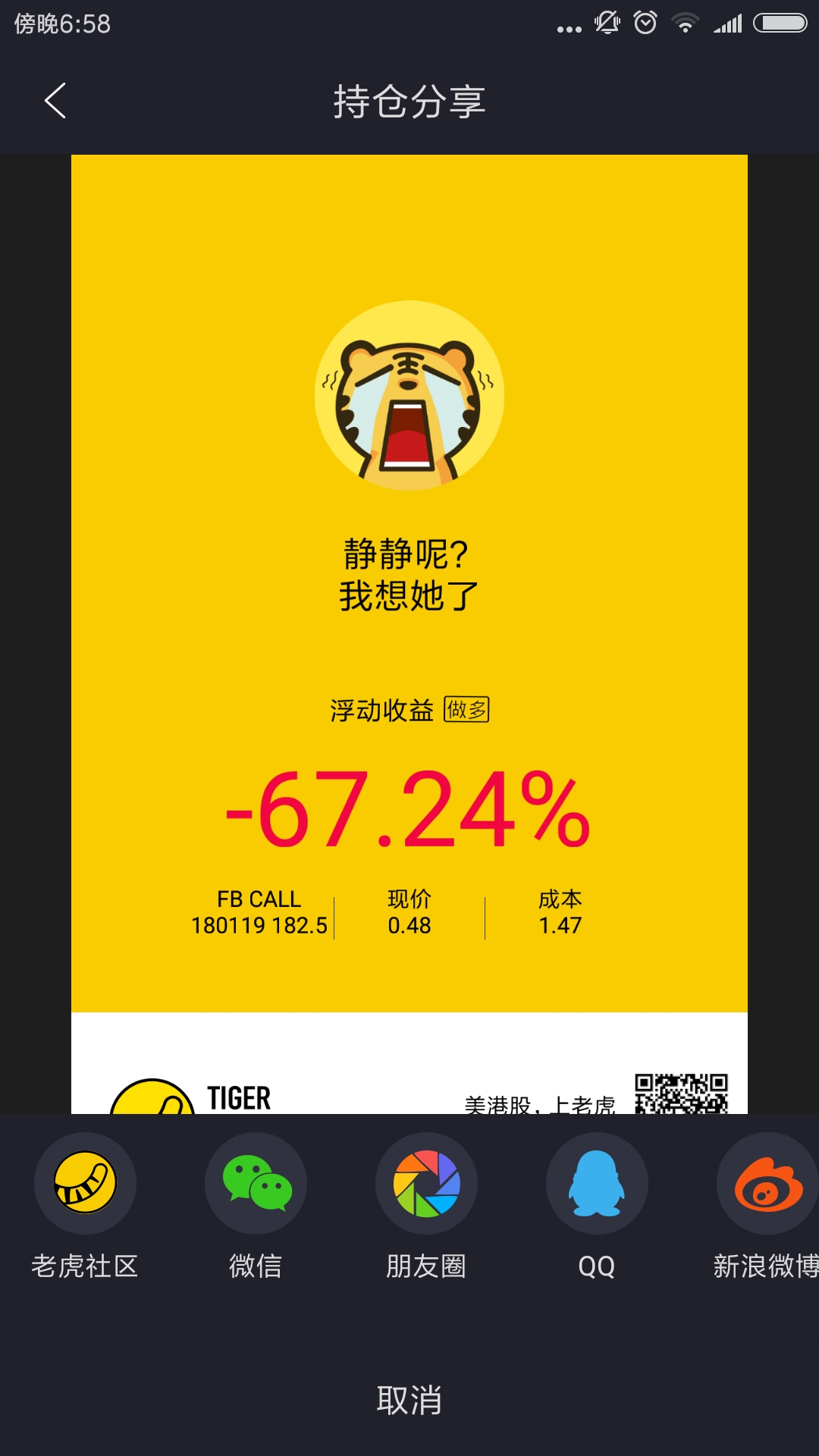Share position via 微信
Screen dimensions: 819x1456
coord(256,1183)
